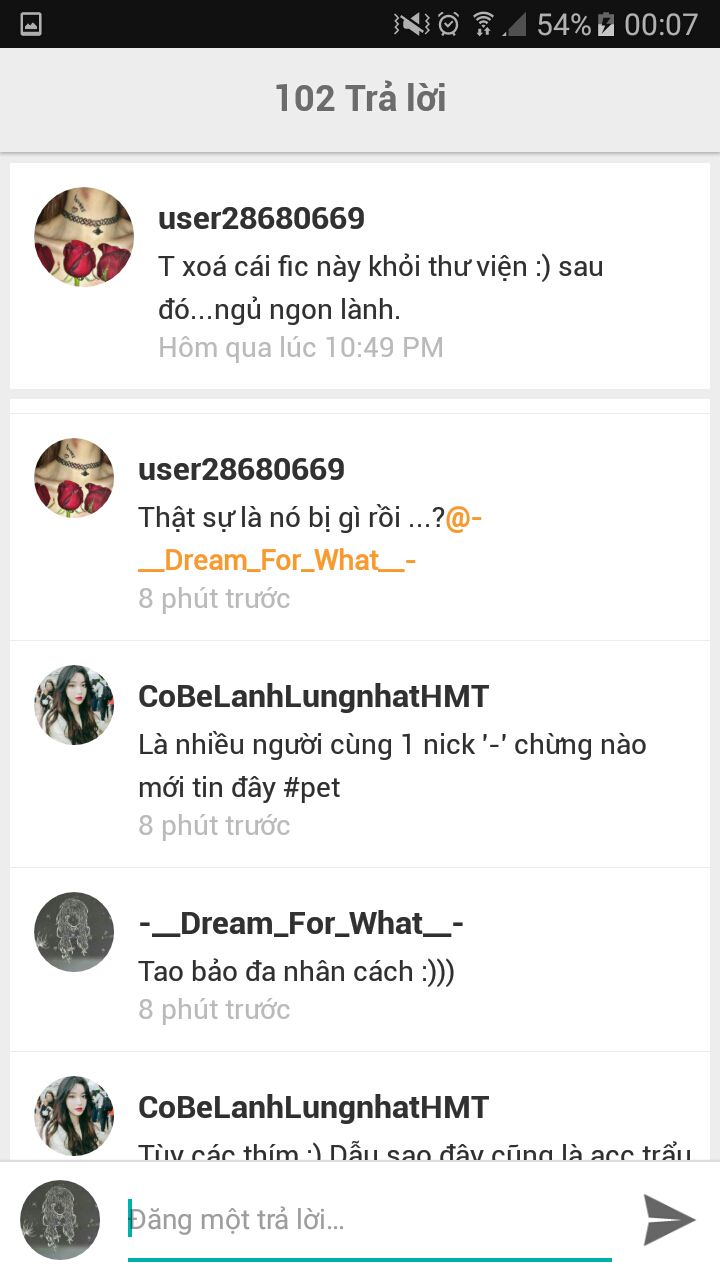Focus the "Đăng một trả lời…" reply field
720x1280 pixels.
(370, 1220)
